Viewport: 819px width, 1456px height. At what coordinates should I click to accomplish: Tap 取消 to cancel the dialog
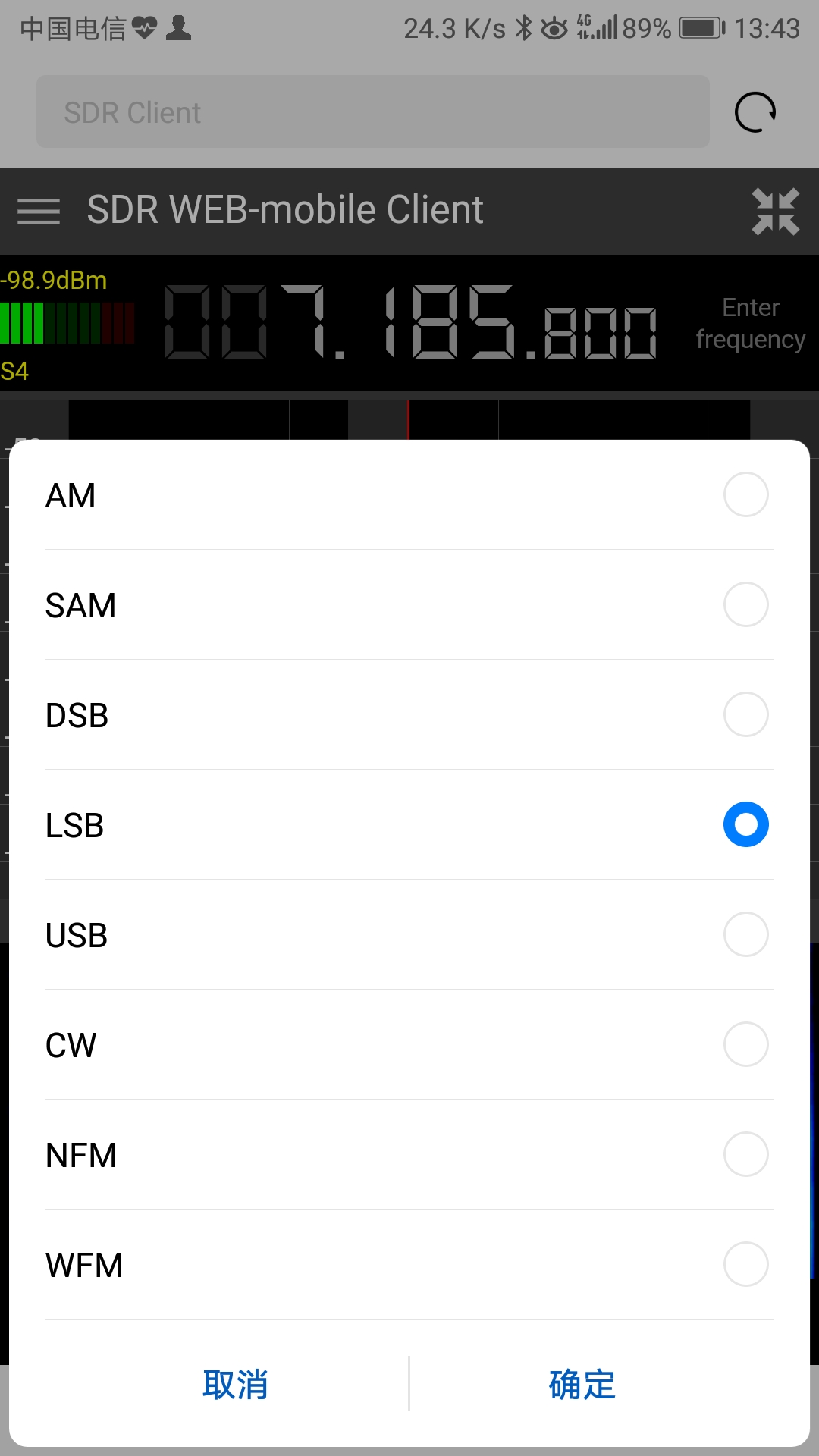(235, 1385)
